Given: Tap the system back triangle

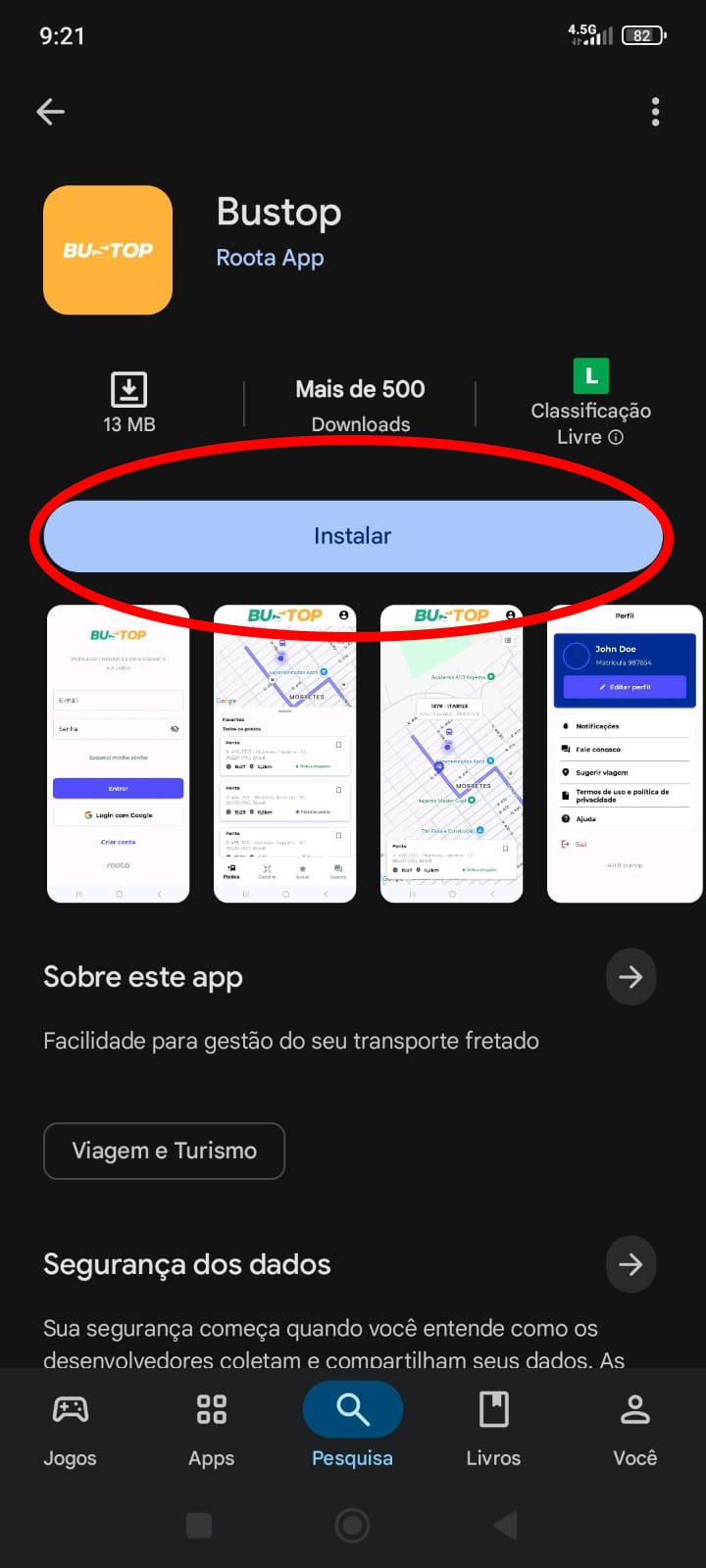Looking at the screenshot, I should [506, 1525].
